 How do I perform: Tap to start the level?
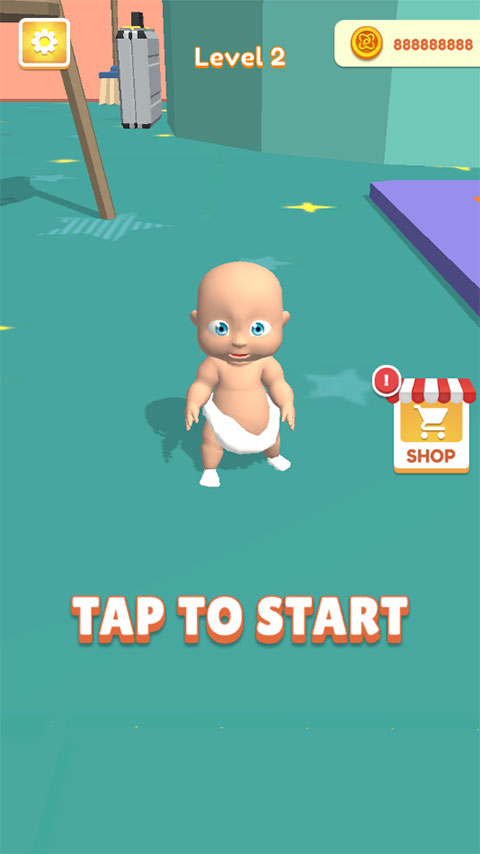[240, 619]
